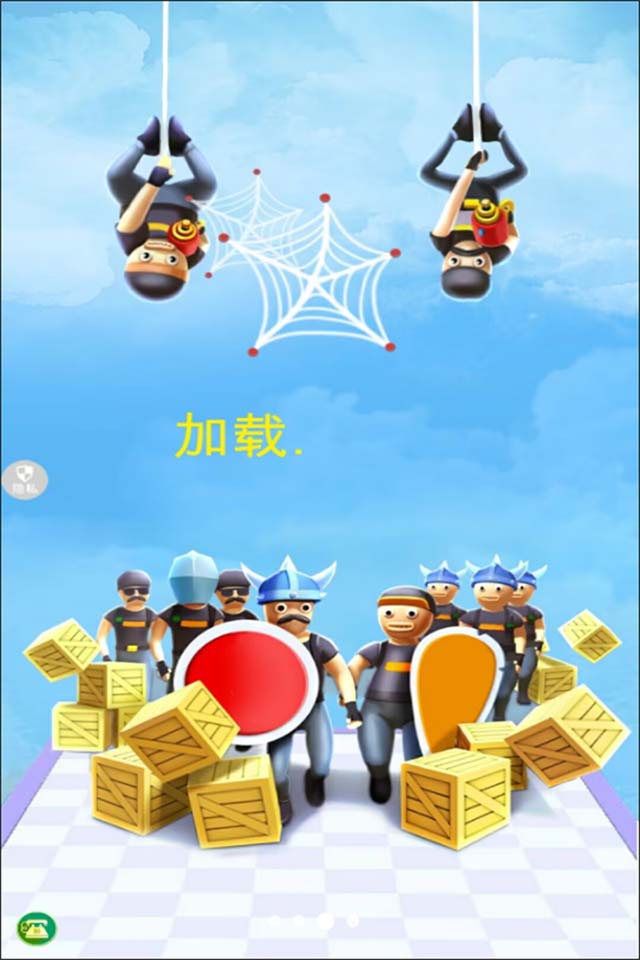Open the 隐私 privacy shield button

pos(22,480)
